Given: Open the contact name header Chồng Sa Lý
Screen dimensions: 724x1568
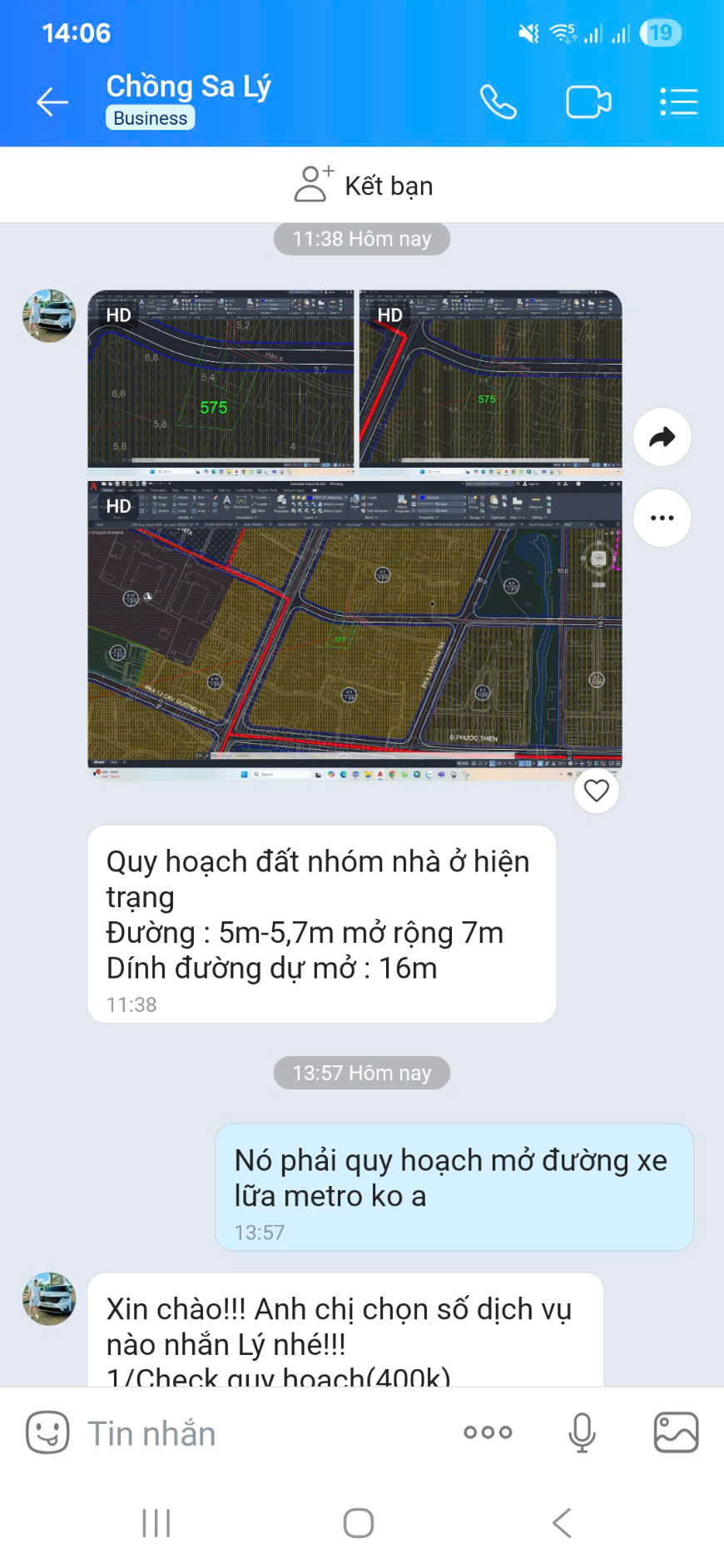Looking at the screenshot, I should pyautogui.click(x=188, y=87).
